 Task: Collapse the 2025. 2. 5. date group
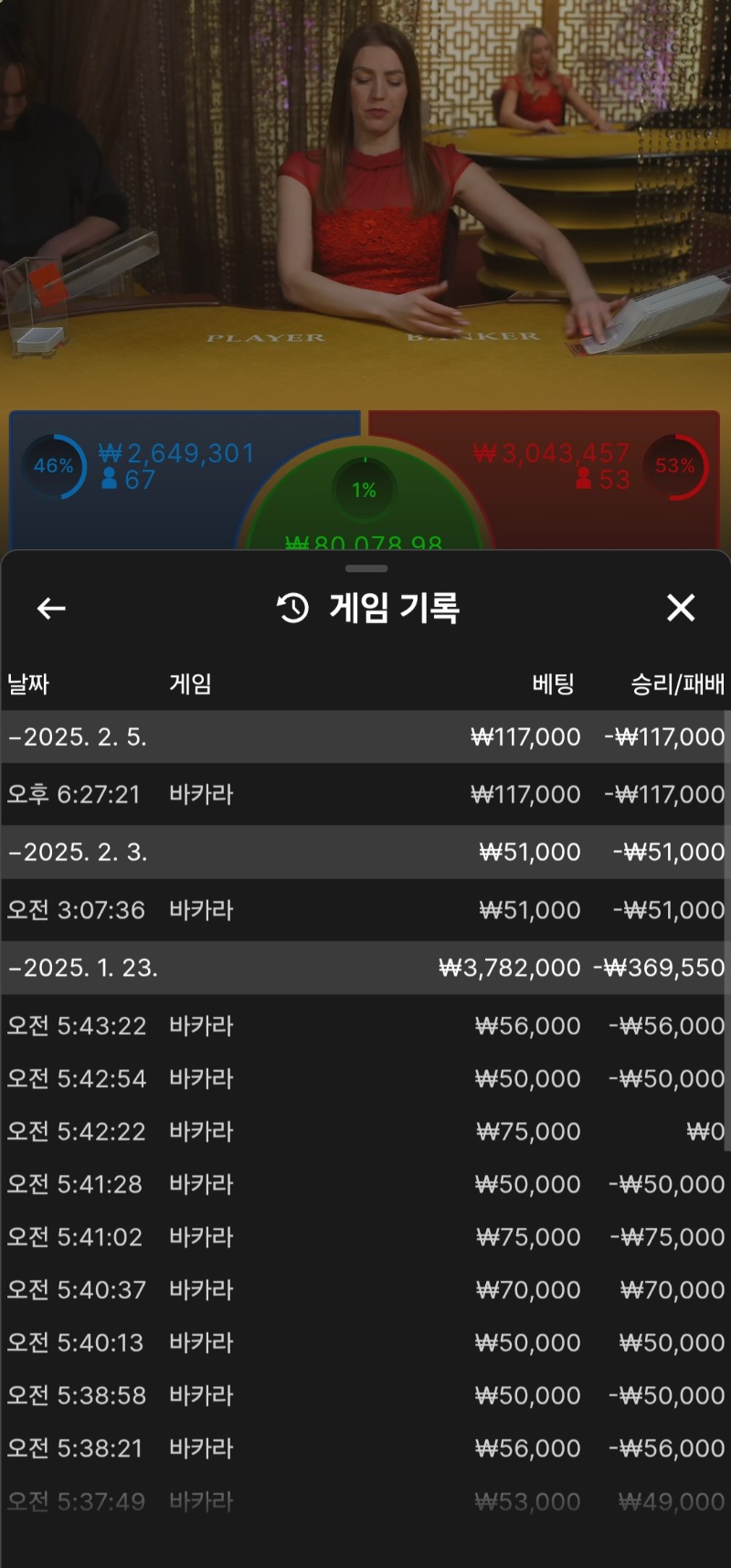click(78, 737)
